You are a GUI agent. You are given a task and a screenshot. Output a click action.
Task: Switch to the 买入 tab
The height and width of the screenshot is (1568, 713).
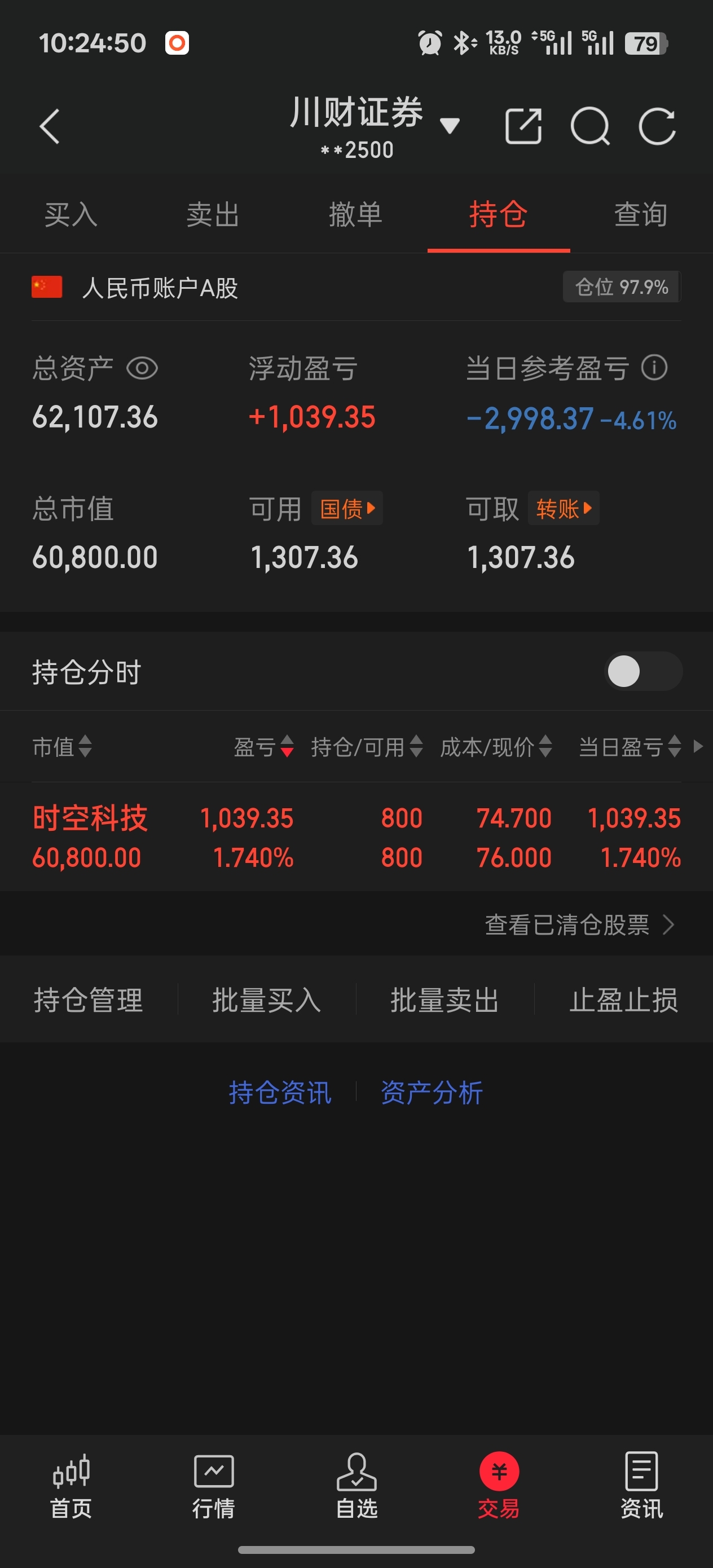click(71, 215)
